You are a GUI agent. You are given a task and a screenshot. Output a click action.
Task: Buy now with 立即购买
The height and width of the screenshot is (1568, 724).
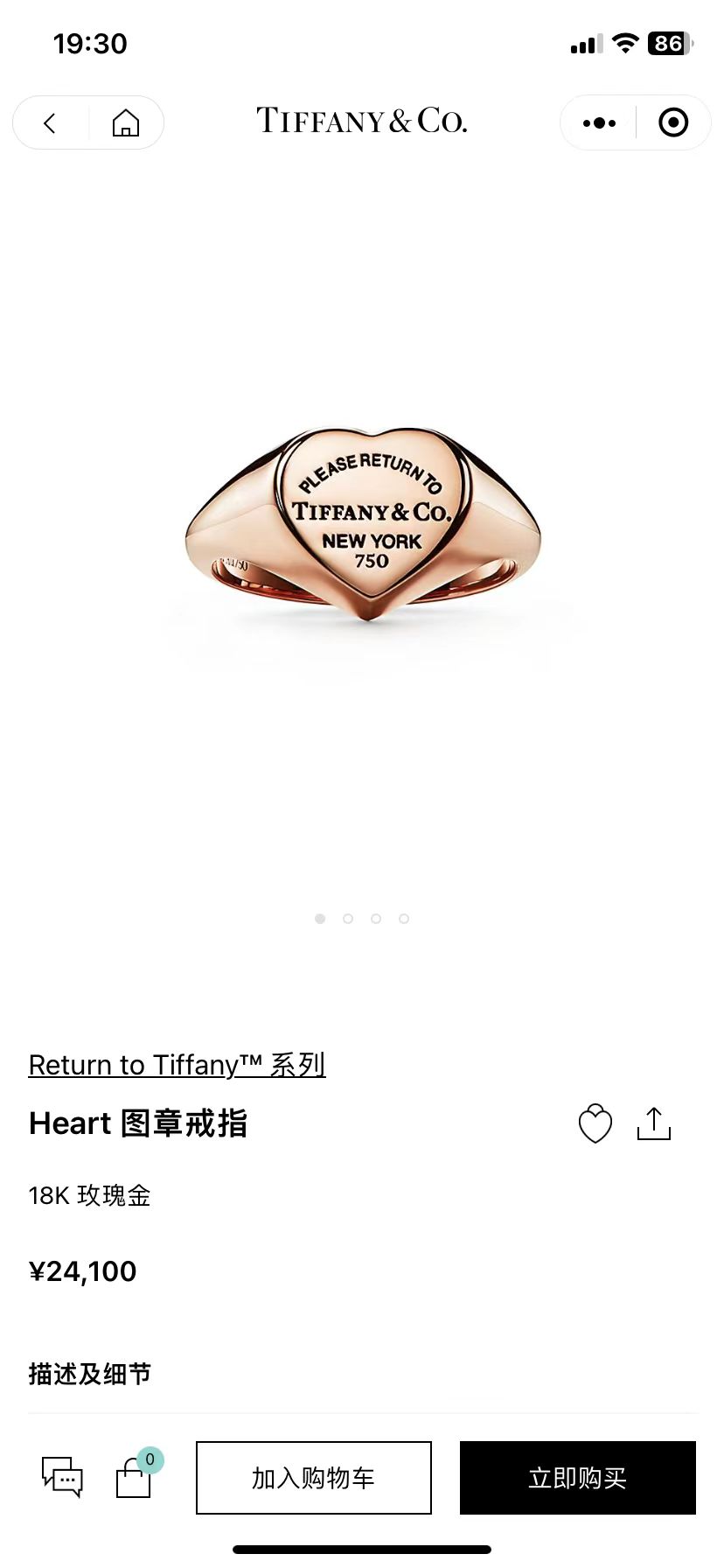point(577,1478)
